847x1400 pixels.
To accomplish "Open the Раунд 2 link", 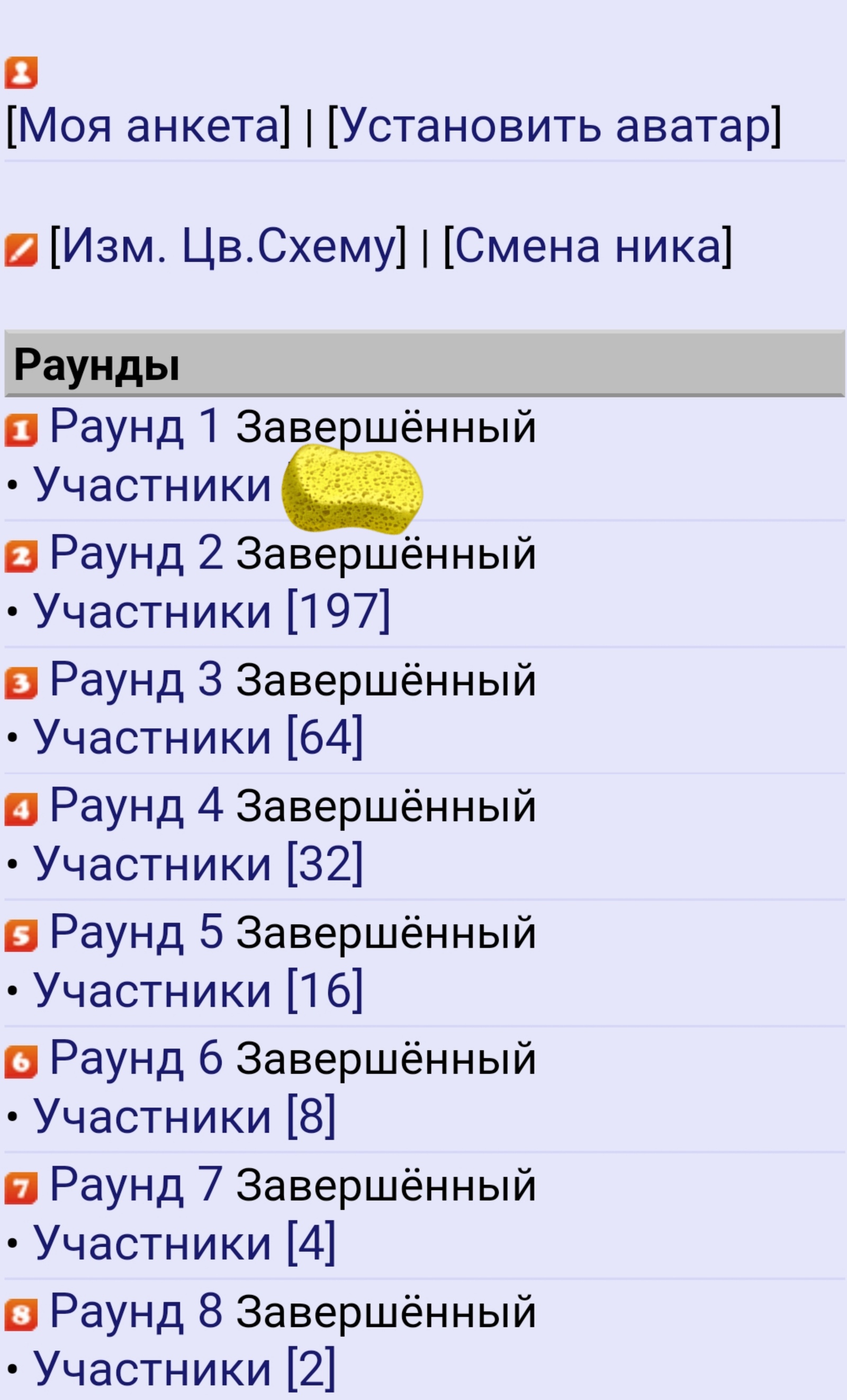I will tap(136, 552).
